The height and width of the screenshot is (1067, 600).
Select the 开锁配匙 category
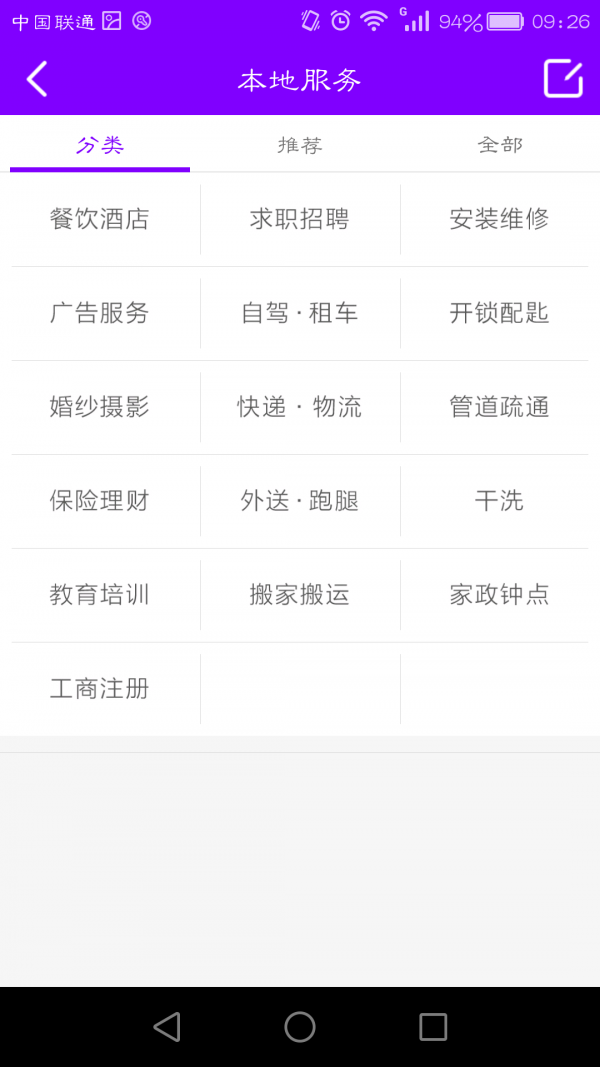pos(499,313)
